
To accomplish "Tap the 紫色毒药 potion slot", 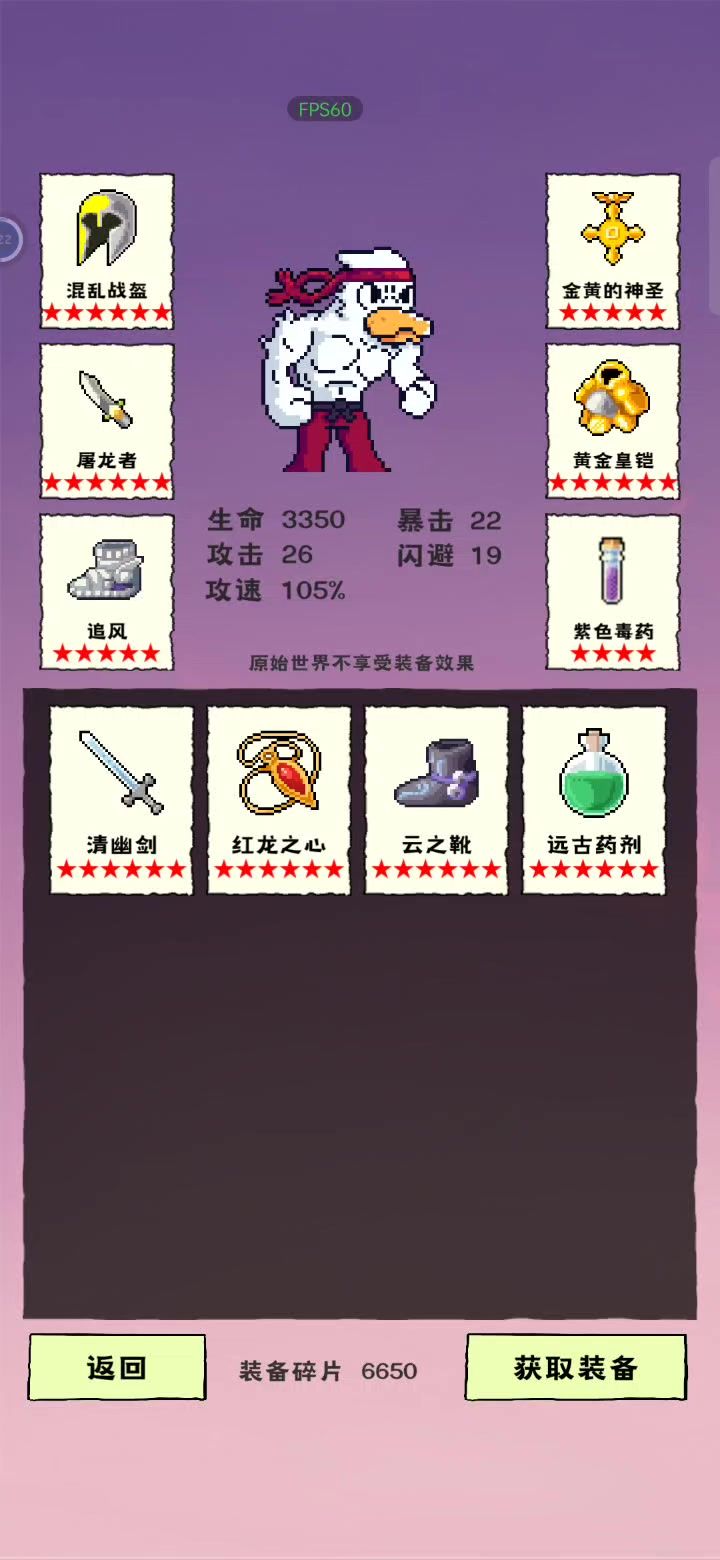I will tap(612, 591).
